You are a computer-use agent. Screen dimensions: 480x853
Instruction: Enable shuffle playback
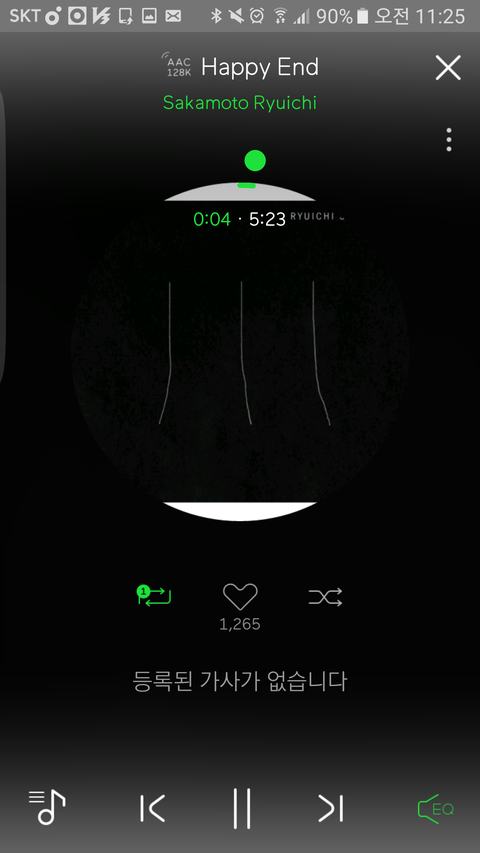(325, 597)
